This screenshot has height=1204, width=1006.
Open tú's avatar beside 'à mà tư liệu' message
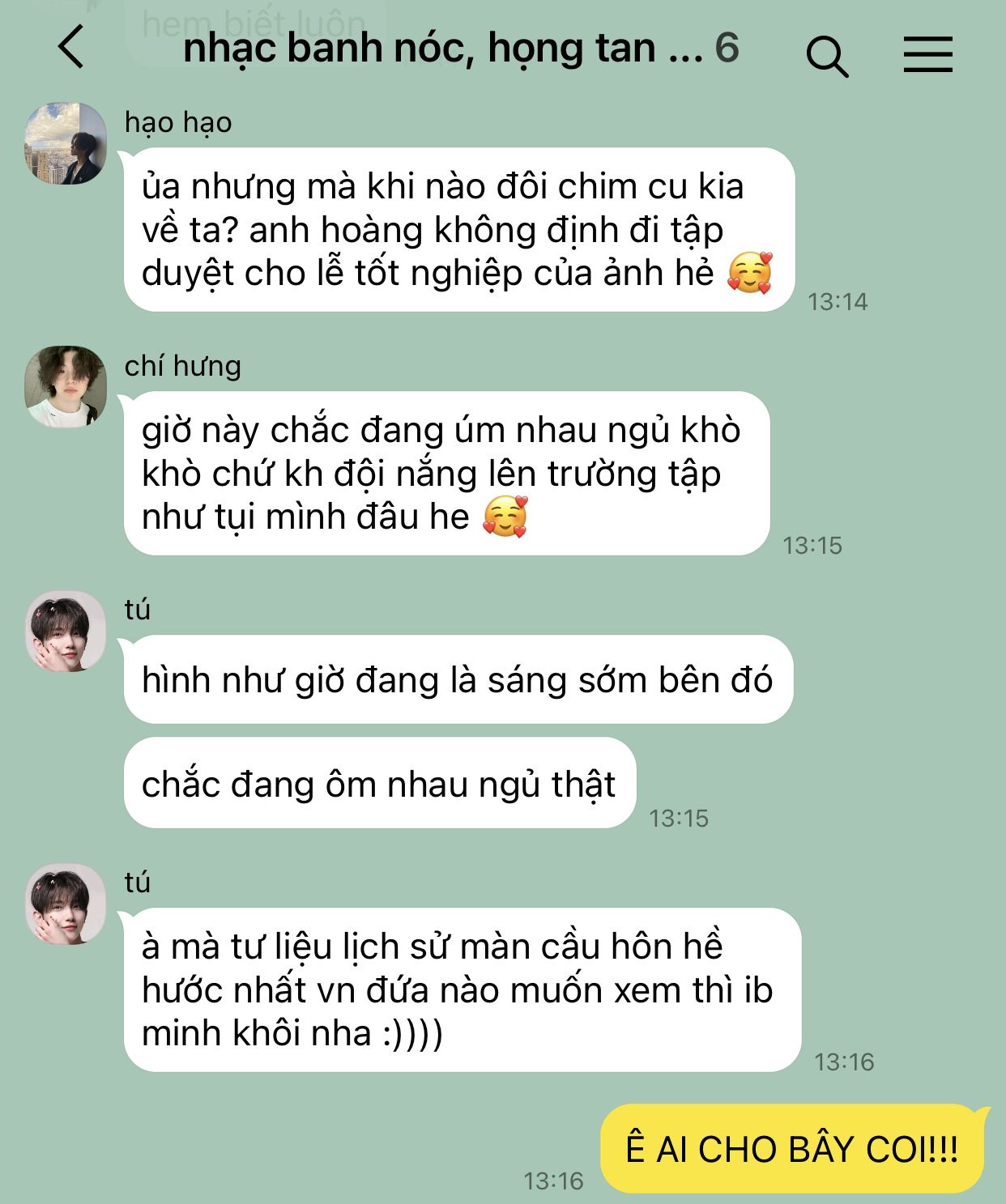pos(66,904)
